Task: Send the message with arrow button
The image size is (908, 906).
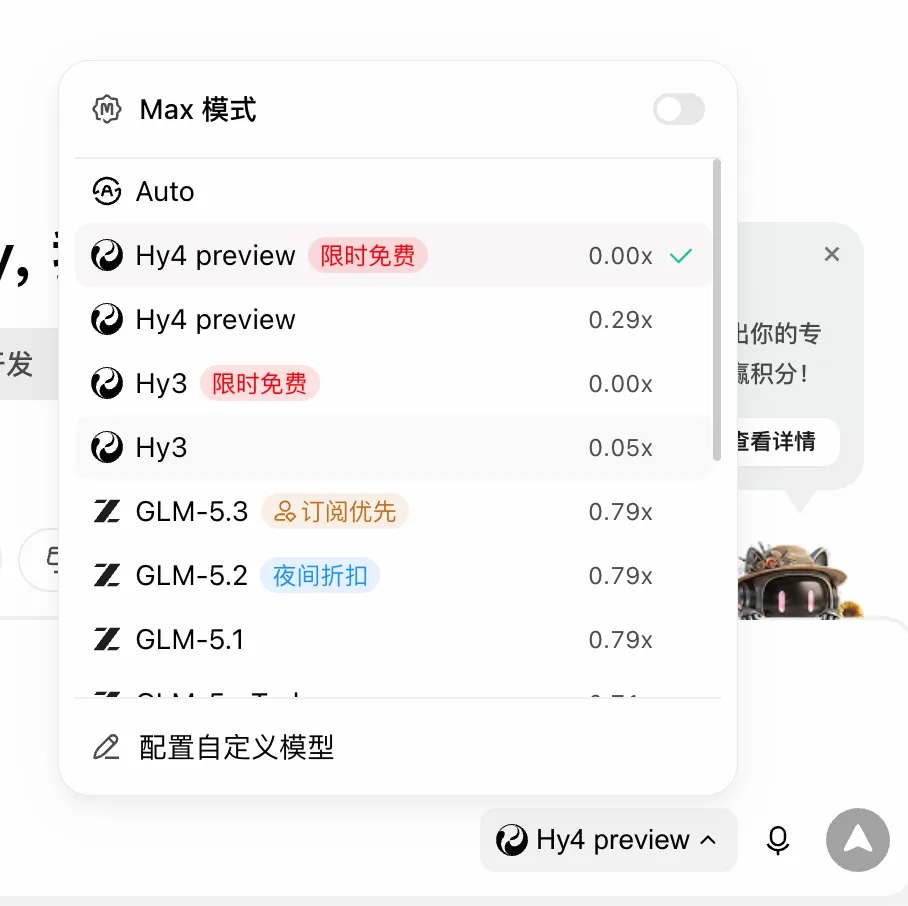Action: [857, 839]
